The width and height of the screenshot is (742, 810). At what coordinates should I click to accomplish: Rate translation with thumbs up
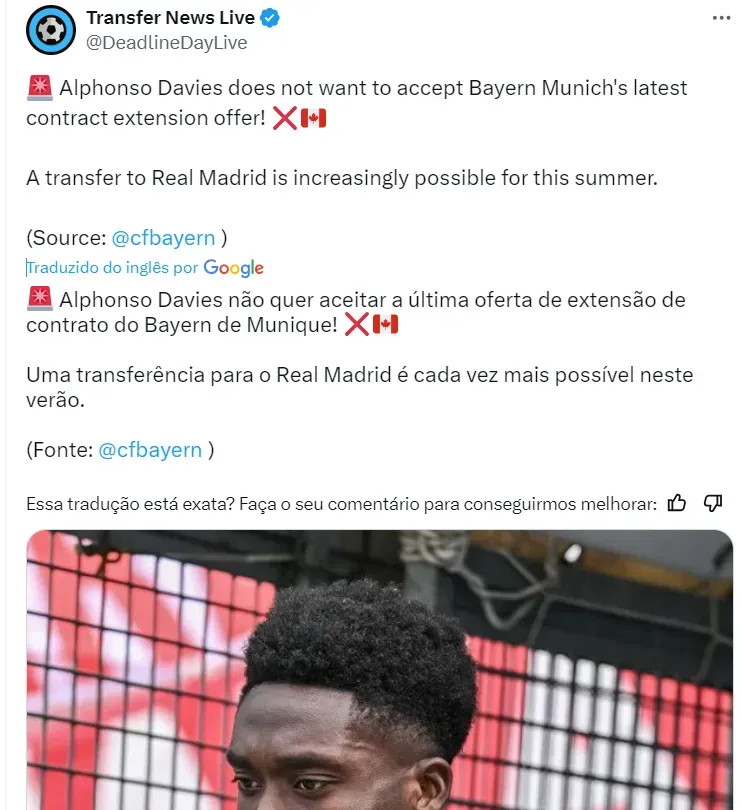click(677, 503)
